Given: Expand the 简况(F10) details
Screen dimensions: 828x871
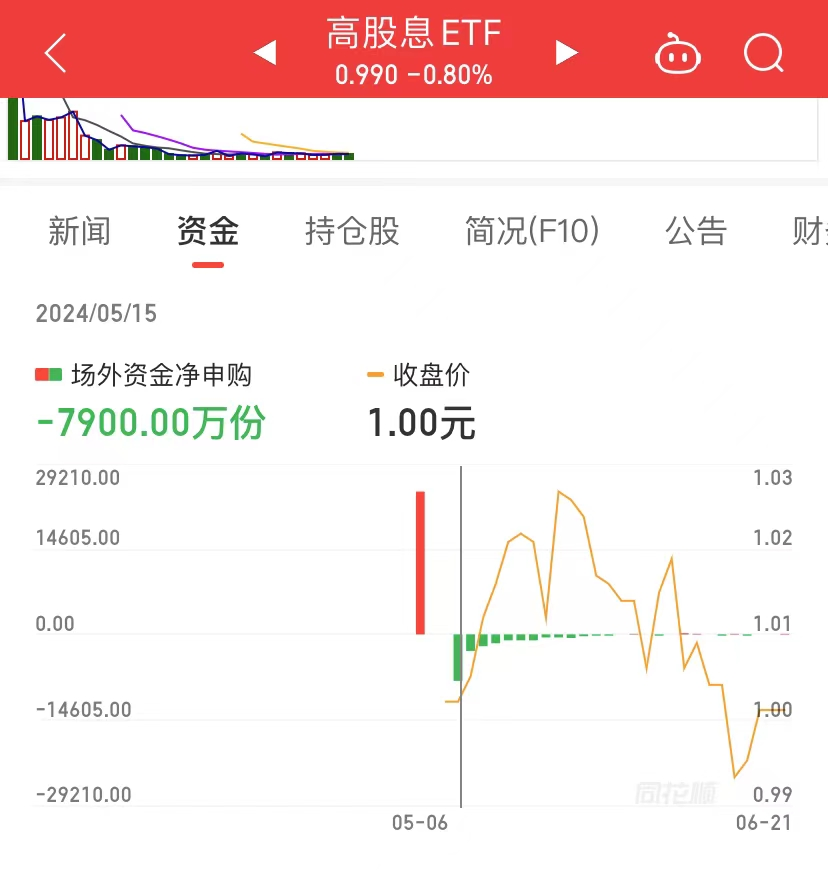Looking at the screenshot, I should (x=533, y=231).
